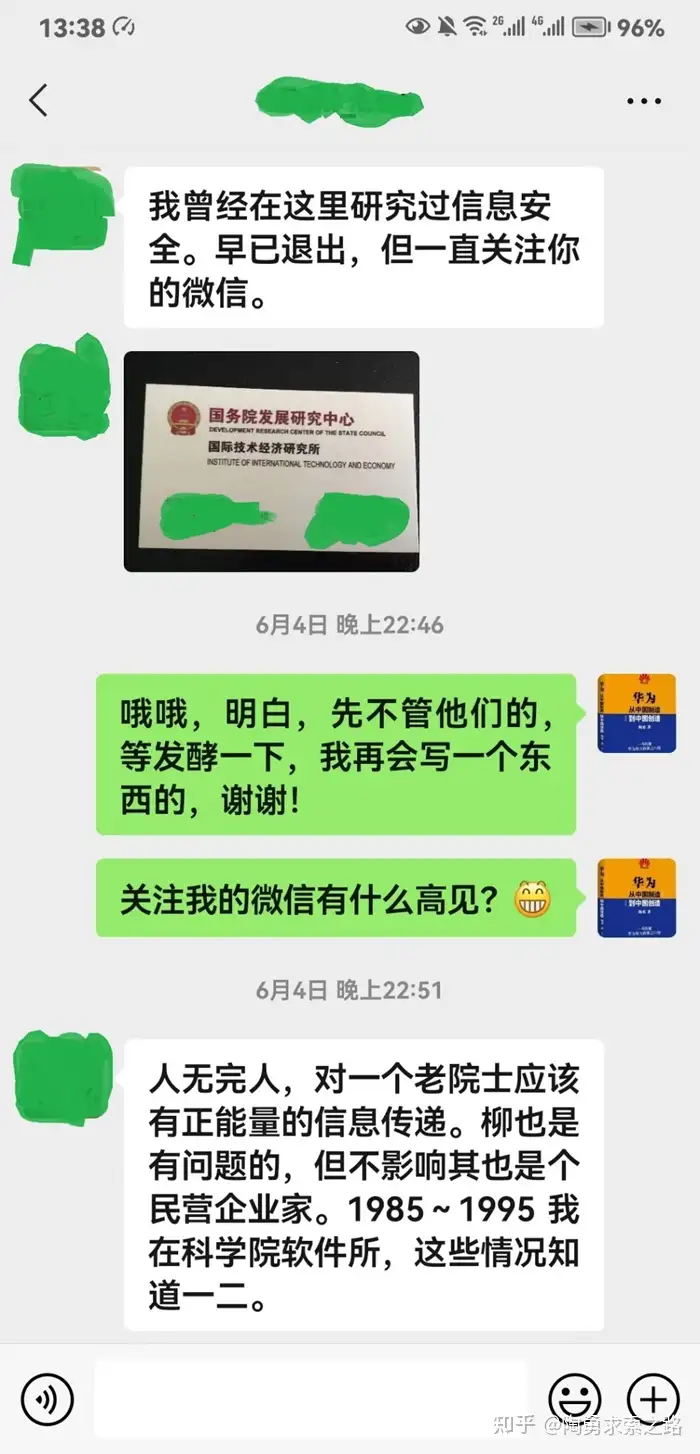Image resolution: width=700 pixels, height=1454 pixels.
Task: Tap the avatar beside the 关注我的微信有什么高见 message
Action: [636, 898]
